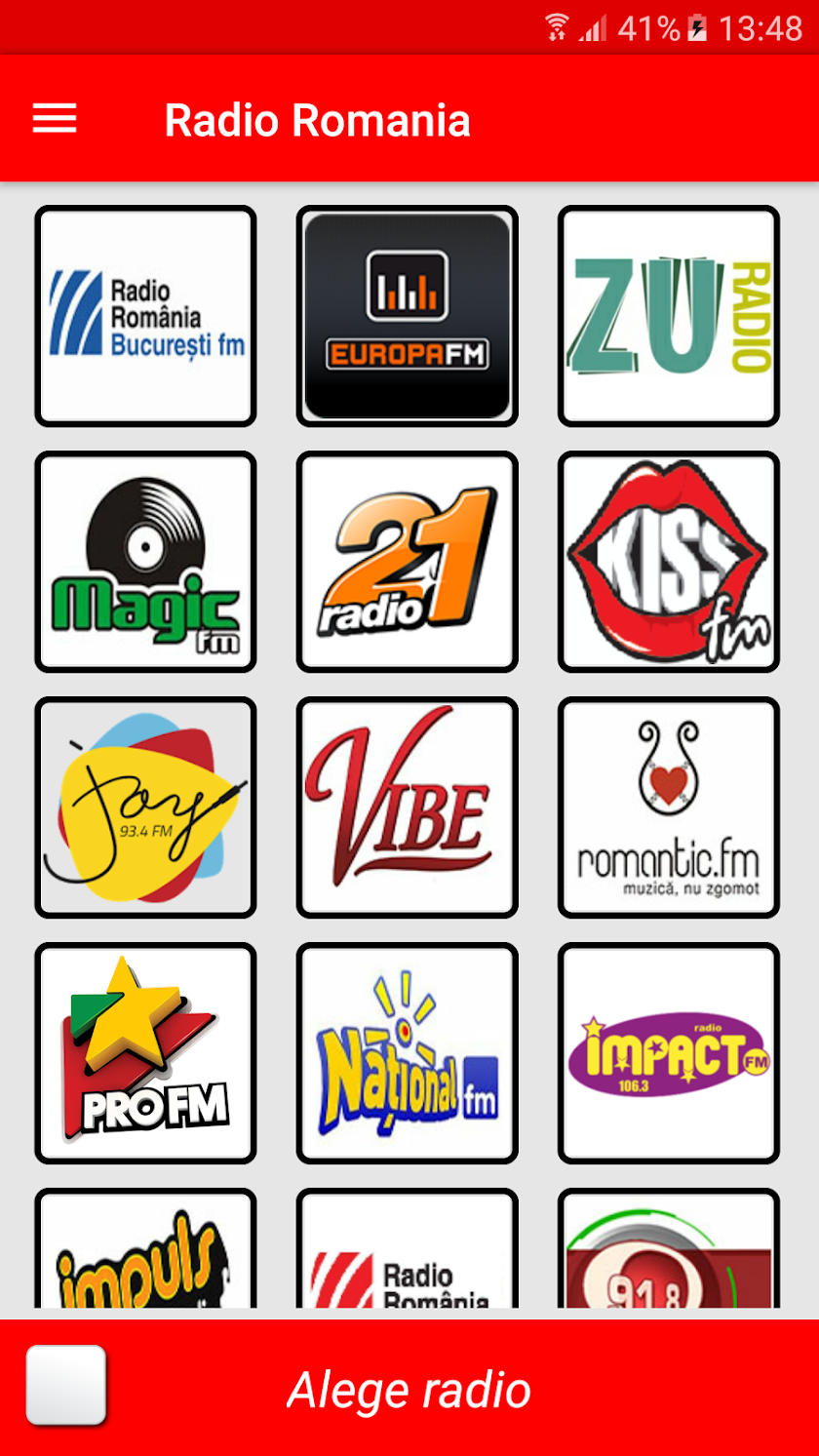Viewport: 819px width, 1456px height.
Task: Play Radio România București FM station
Action: [x=145, y=316]
